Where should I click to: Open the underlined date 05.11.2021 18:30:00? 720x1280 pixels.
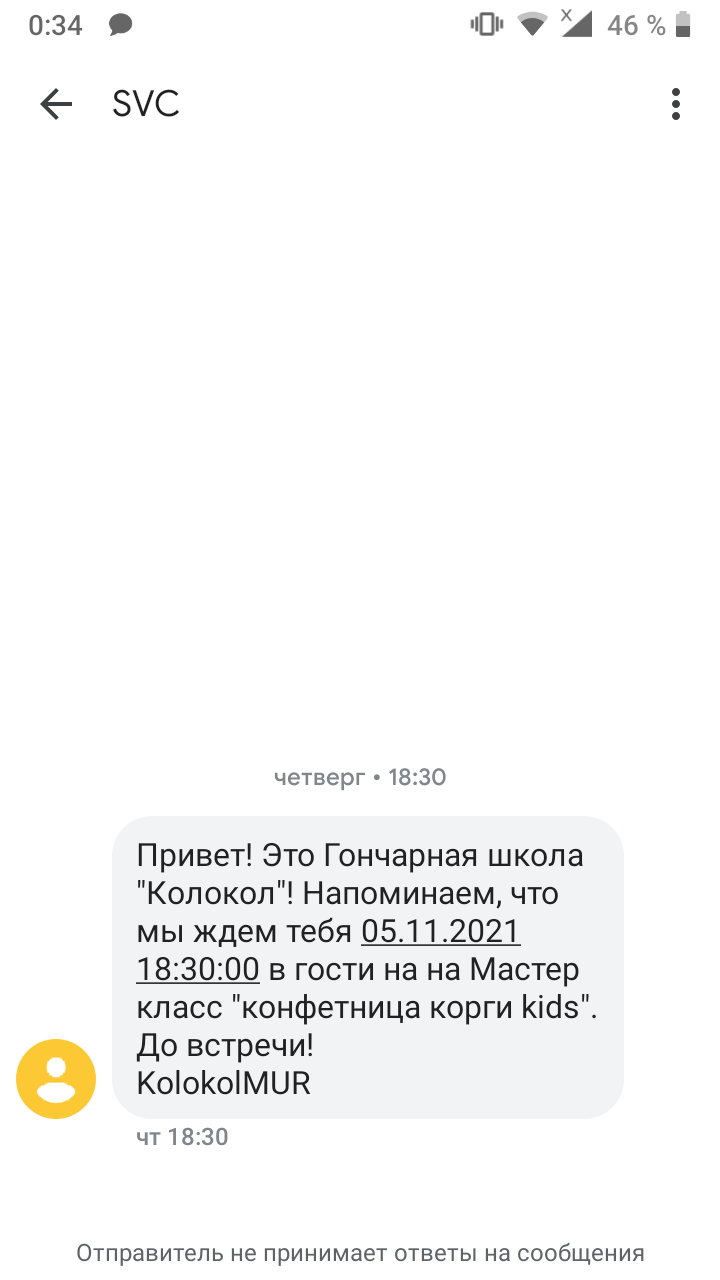pyautogui.click(x=440, y=933)
